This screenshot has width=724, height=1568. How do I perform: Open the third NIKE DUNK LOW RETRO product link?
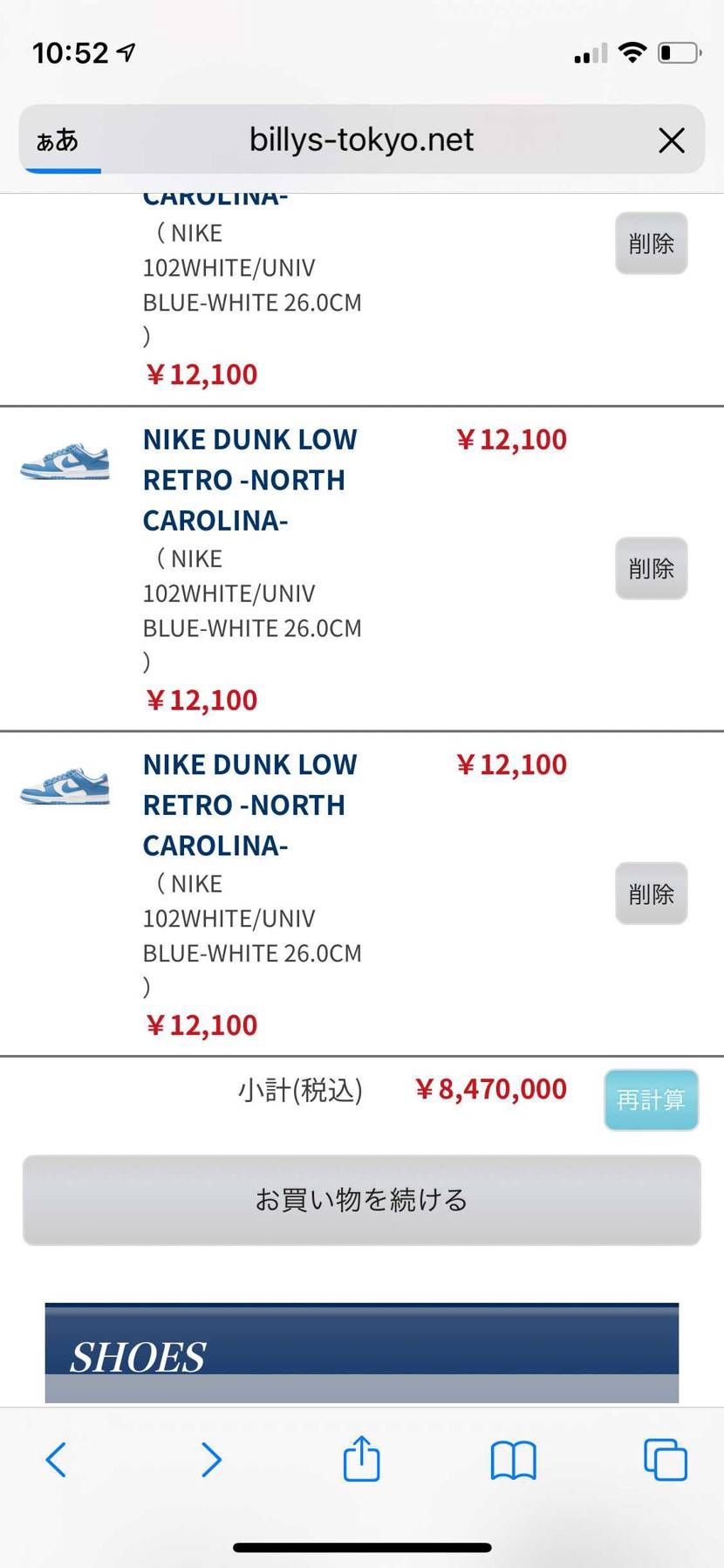click(249, 805)
